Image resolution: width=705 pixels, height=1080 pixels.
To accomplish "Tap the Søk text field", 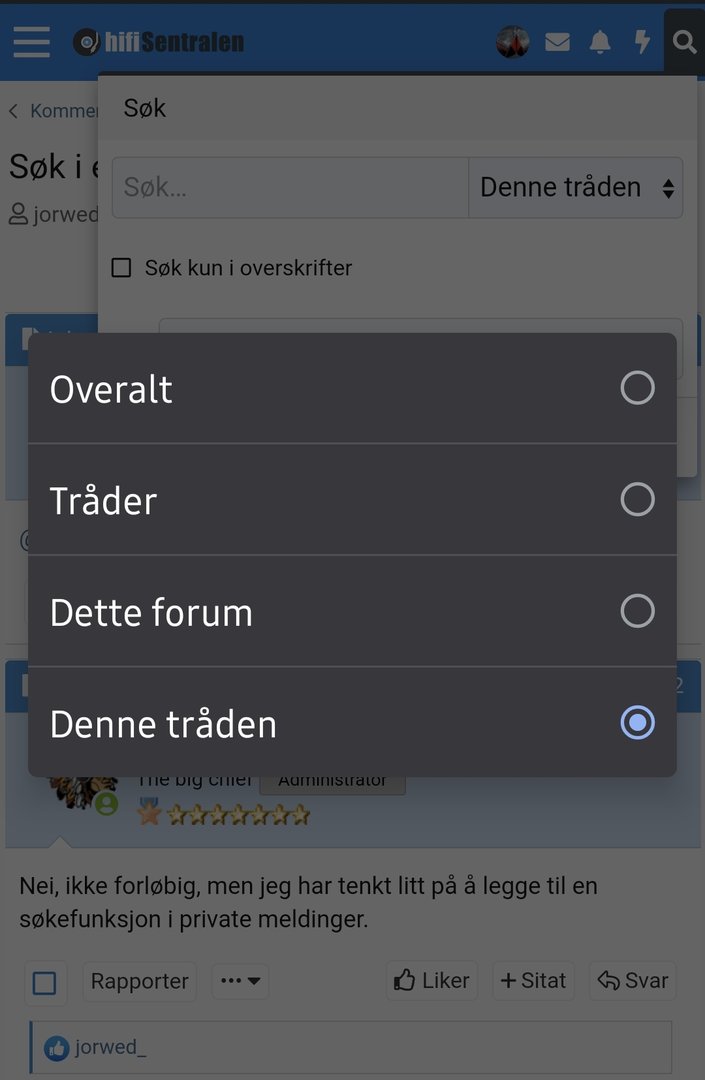I will coord(290,187).
